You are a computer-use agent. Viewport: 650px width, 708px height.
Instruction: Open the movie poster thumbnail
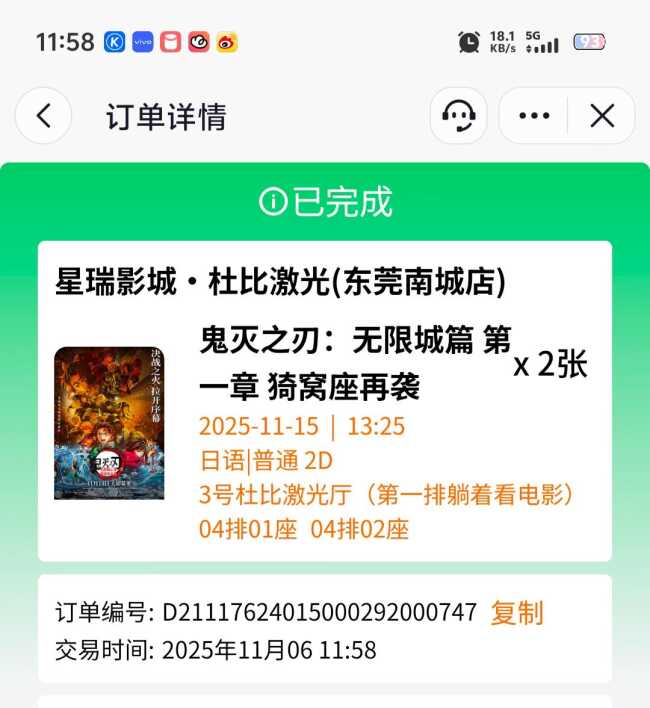pyautogui.click(x=110, y=423)
